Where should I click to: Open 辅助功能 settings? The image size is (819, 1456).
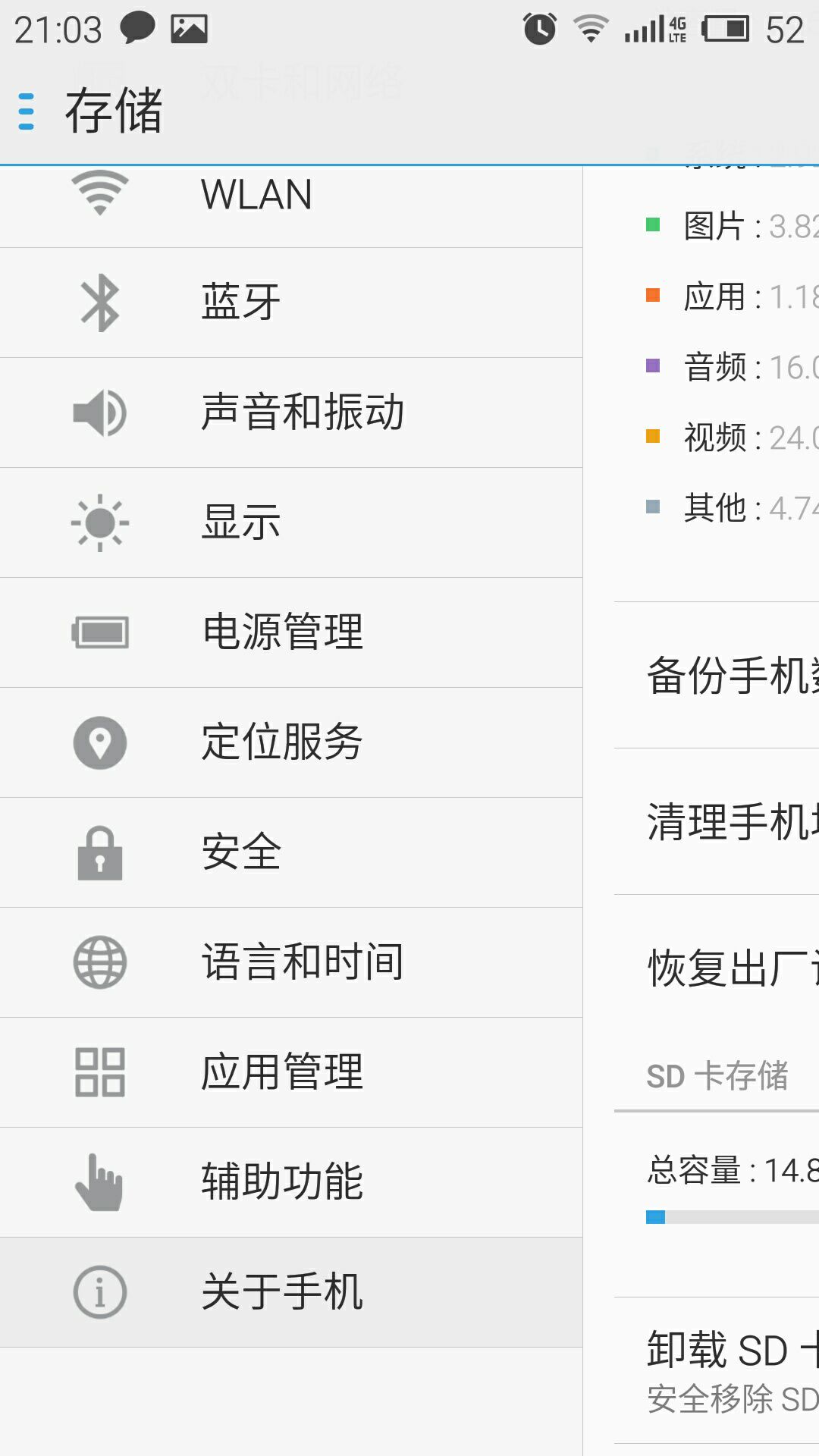(291, 1182)
